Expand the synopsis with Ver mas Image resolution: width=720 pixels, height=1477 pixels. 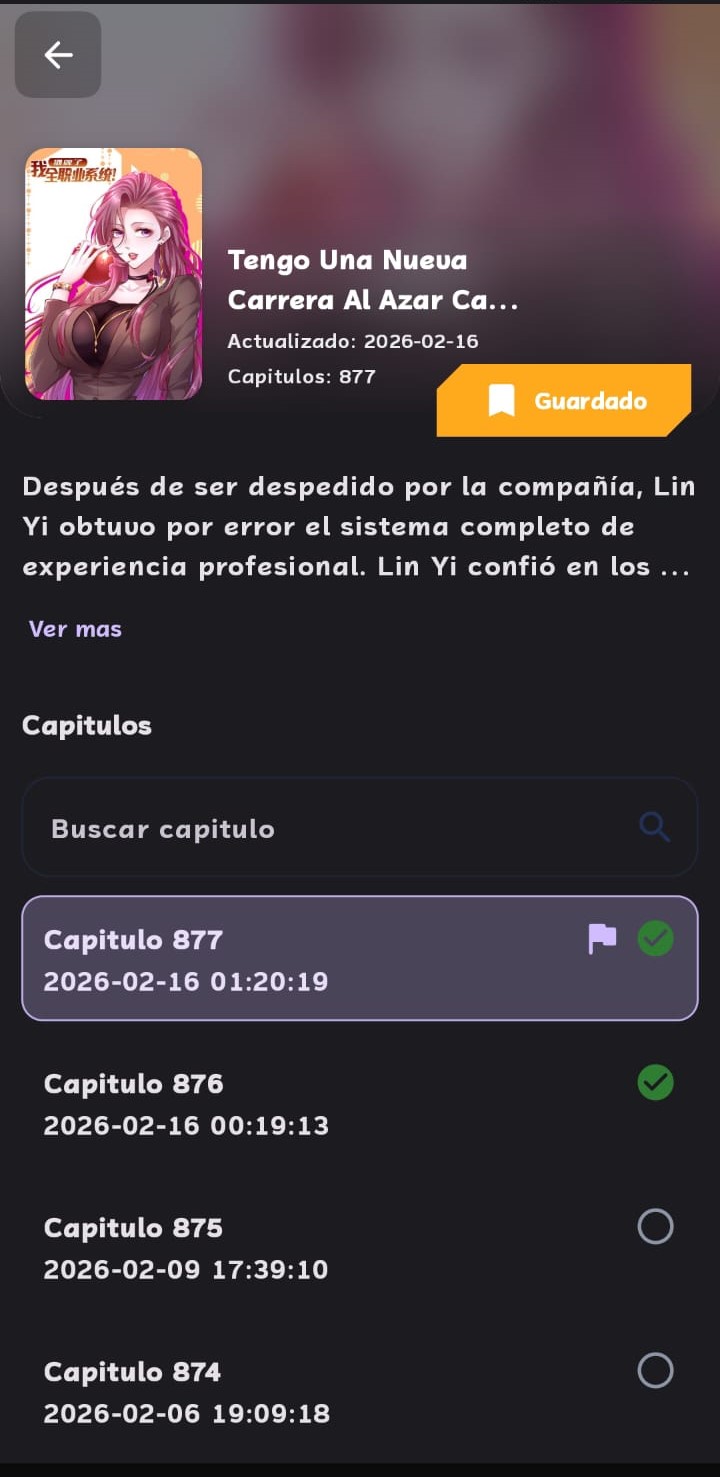pos(74,628)
